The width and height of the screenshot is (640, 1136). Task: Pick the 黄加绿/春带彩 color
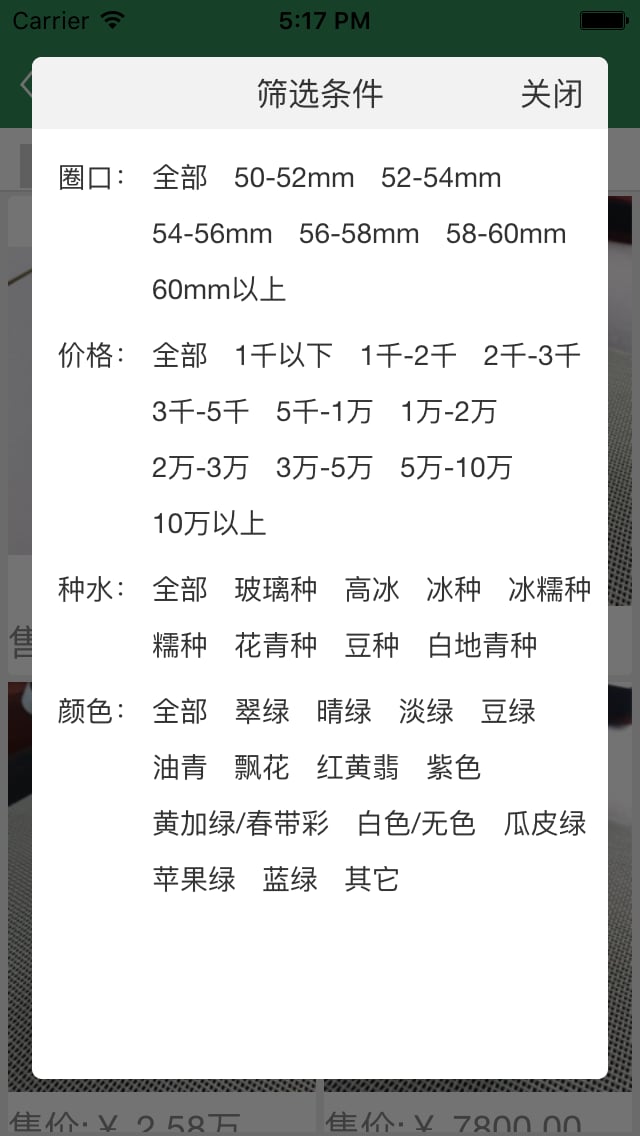pyautogui.click(x=241, y=824)
